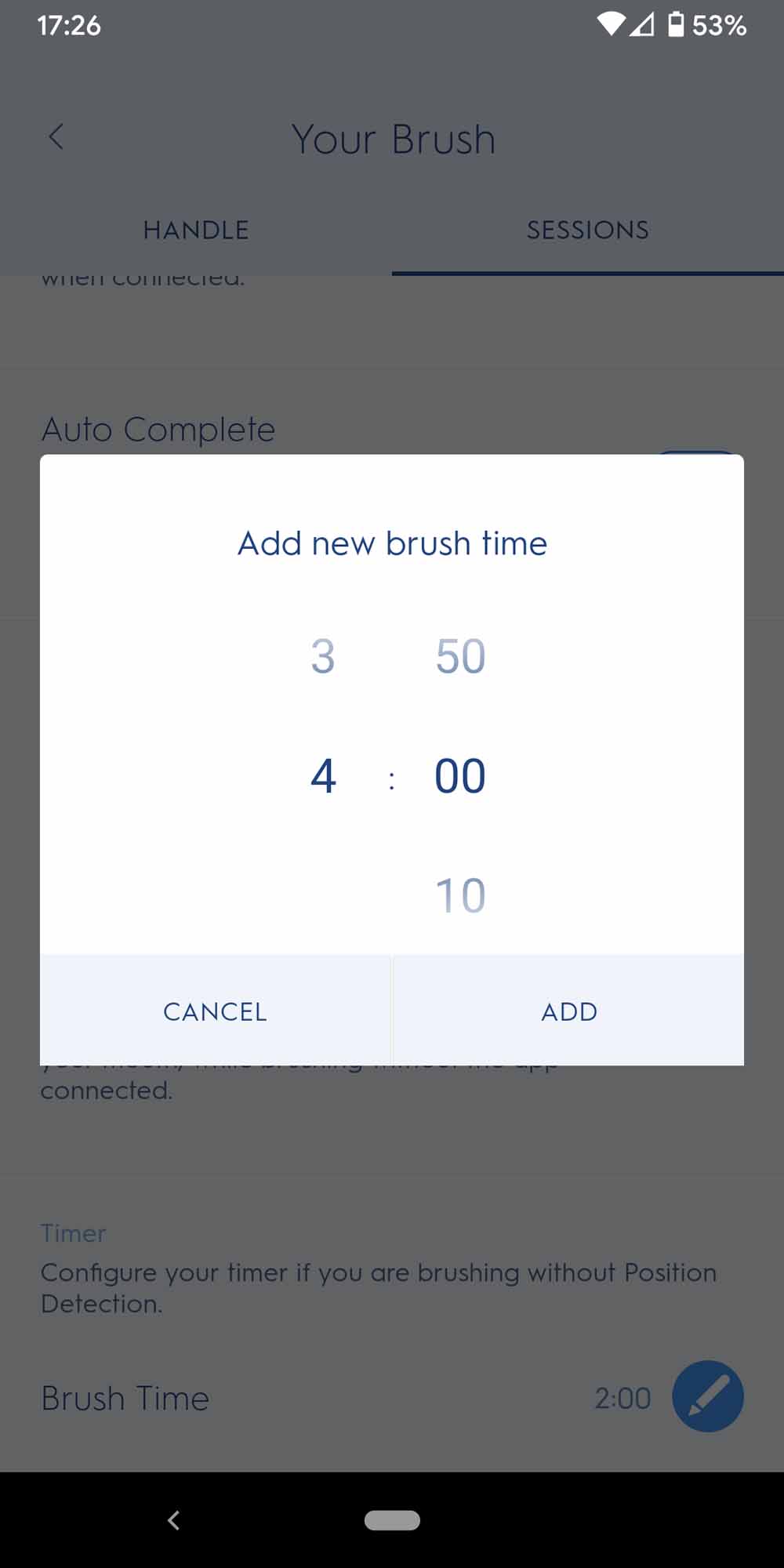Select 50 in the seconds picker

[460, 656]
